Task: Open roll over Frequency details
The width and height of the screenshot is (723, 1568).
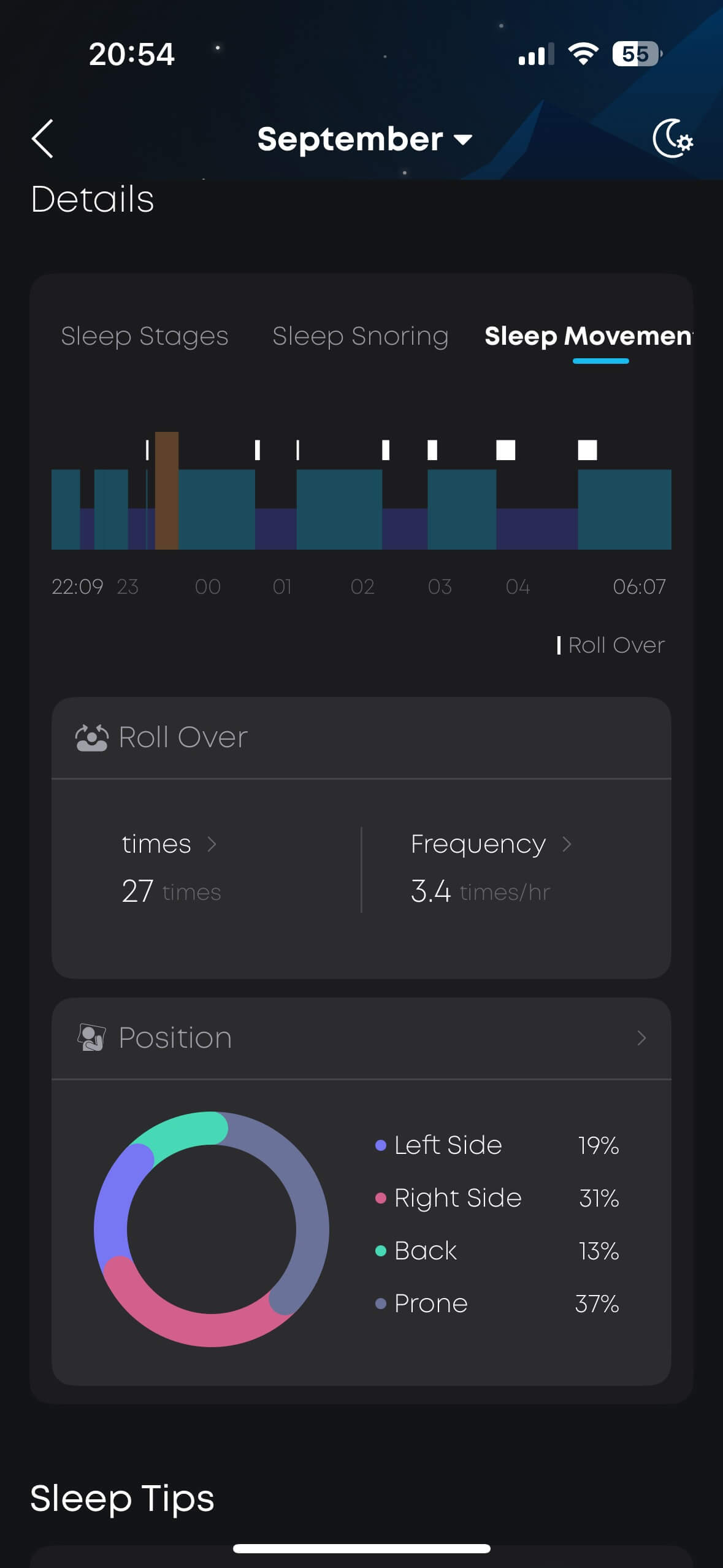Action: point(491,844)
